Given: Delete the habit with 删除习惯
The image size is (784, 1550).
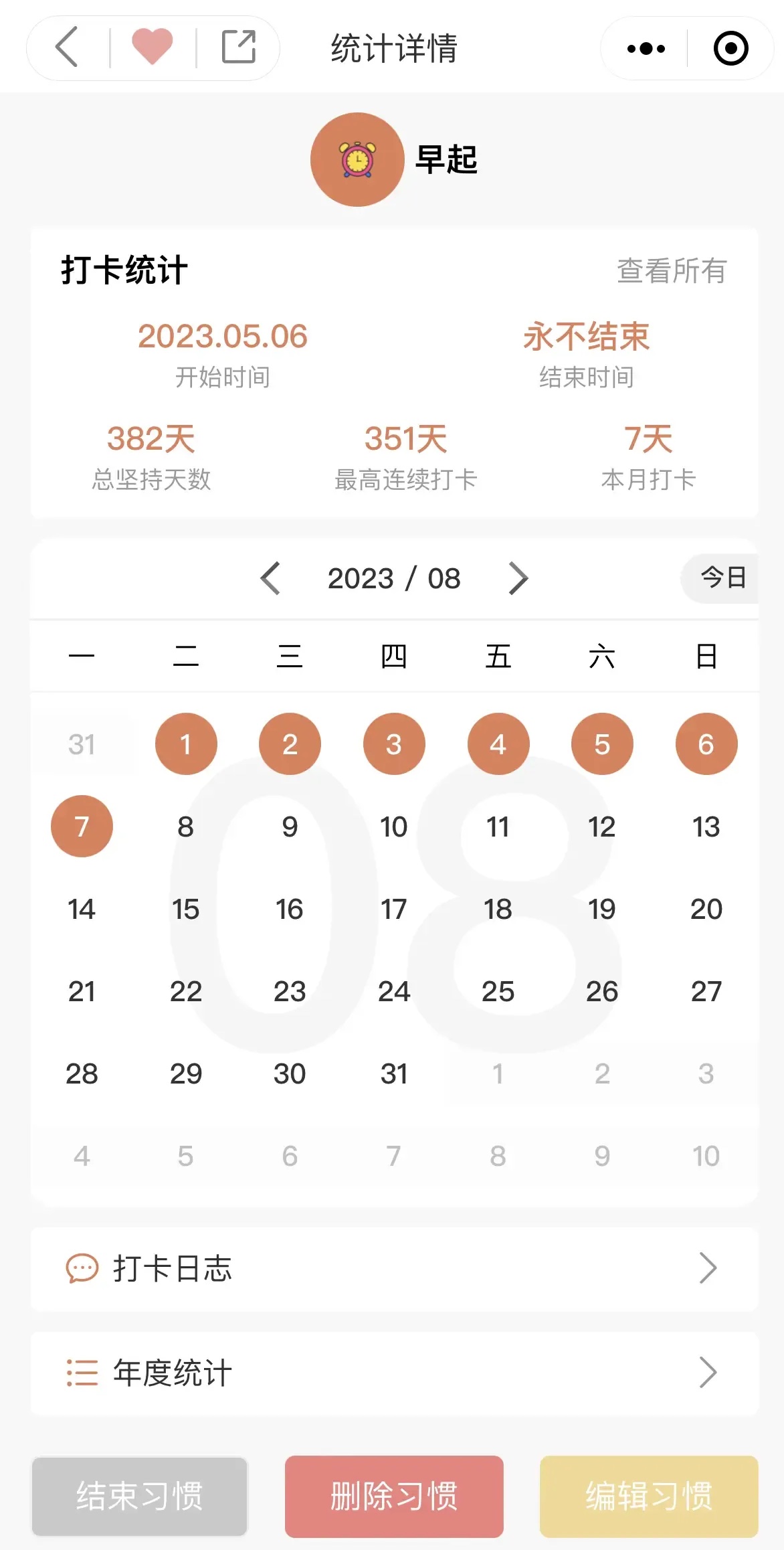Looking at the screenshot, I should tap(394, 1496).
